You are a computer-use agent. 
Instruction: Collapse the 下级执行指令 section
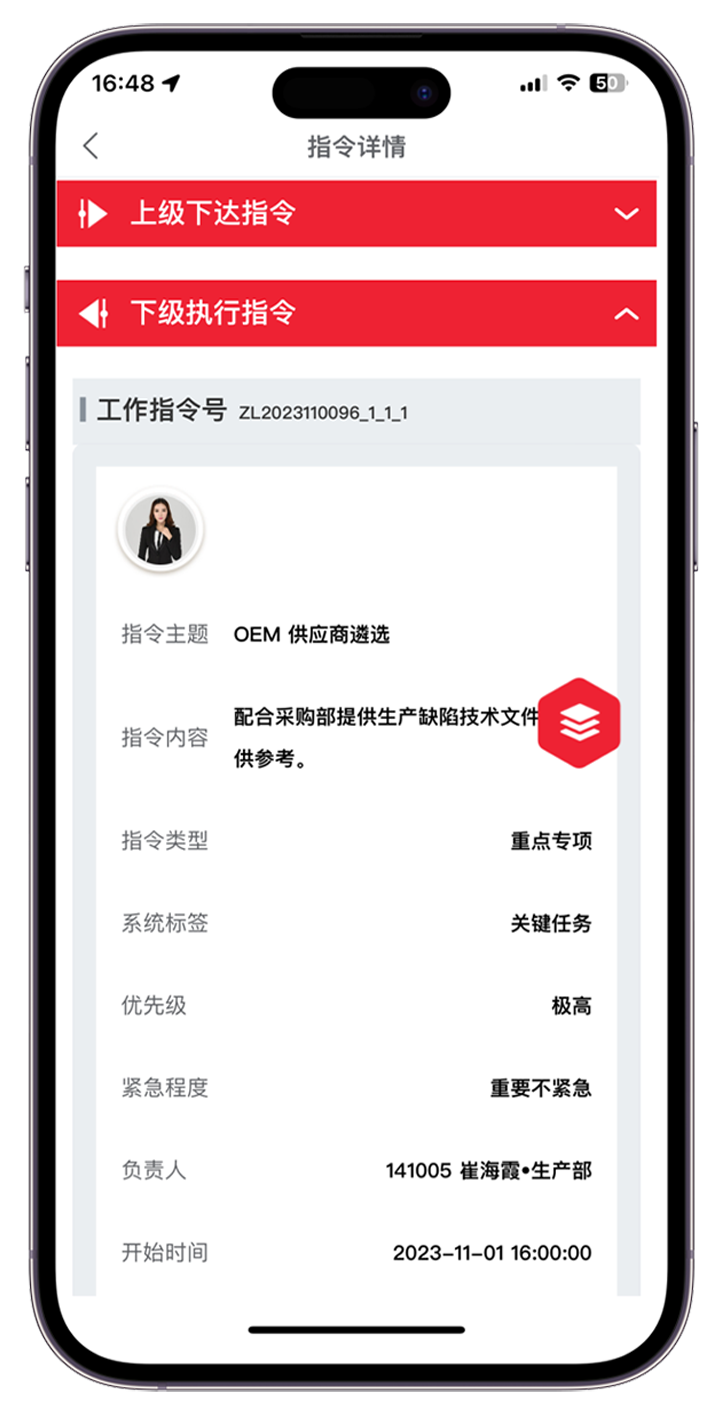tap(626, 313)
